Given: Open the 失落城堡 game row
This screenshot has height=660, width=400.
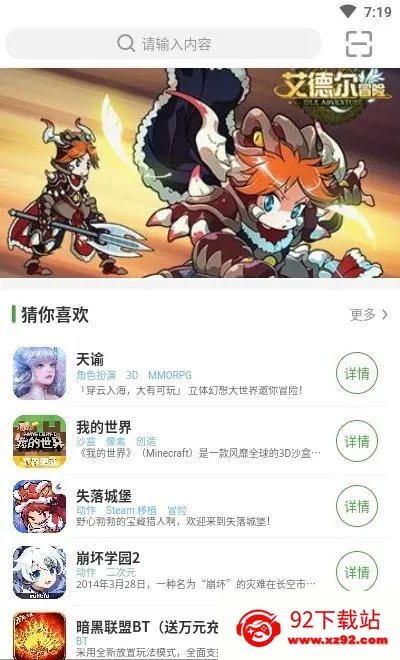Looking at the screenshot, I should pyautogui.click(x=200, y=506).
